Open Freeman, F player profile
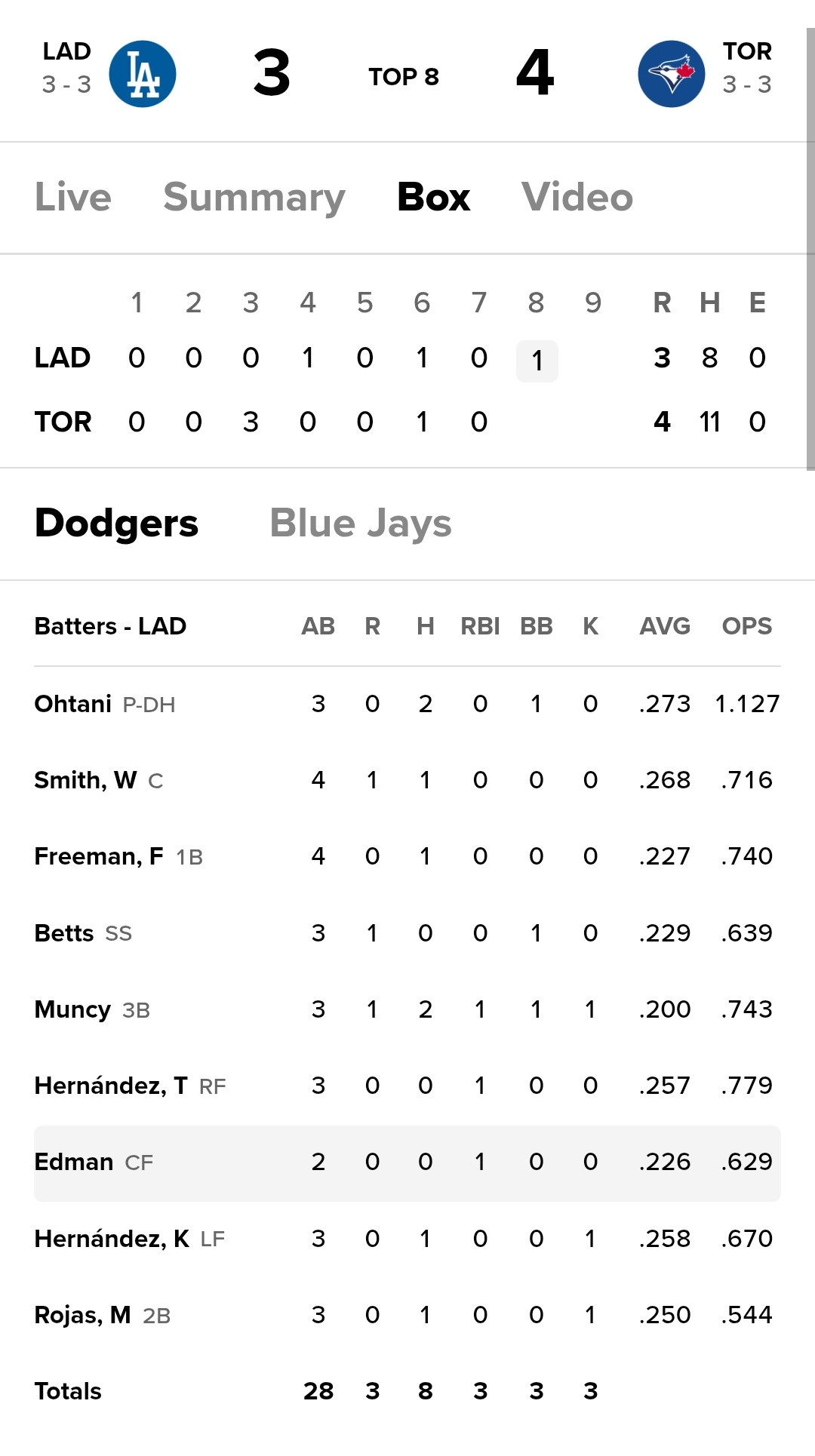 pos(99,856)
